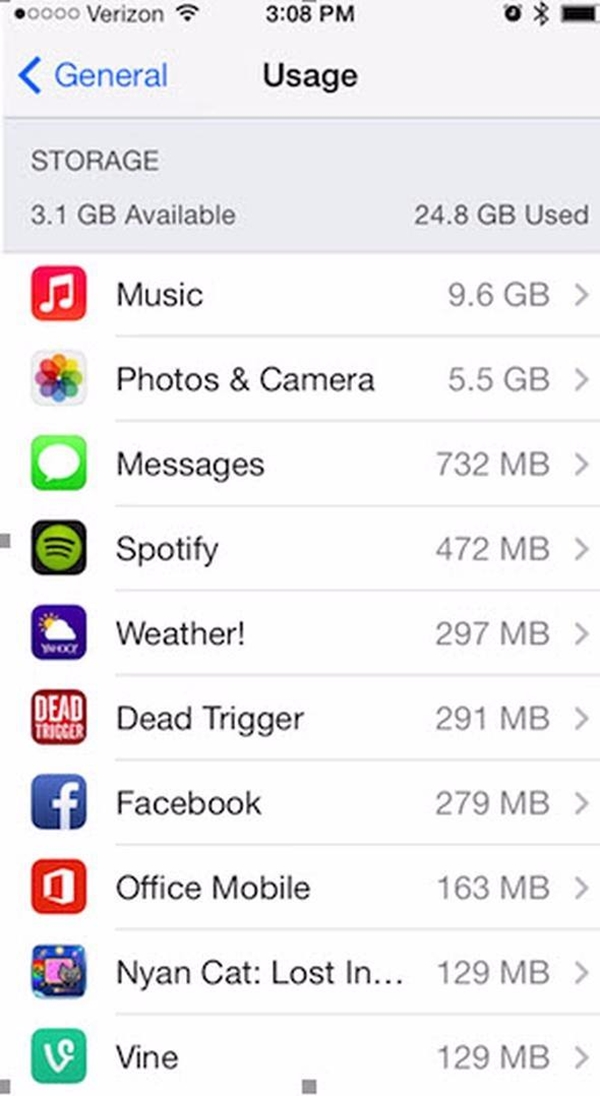
Task: Tap the Dead Trigger row
Action: pos(300,718)
